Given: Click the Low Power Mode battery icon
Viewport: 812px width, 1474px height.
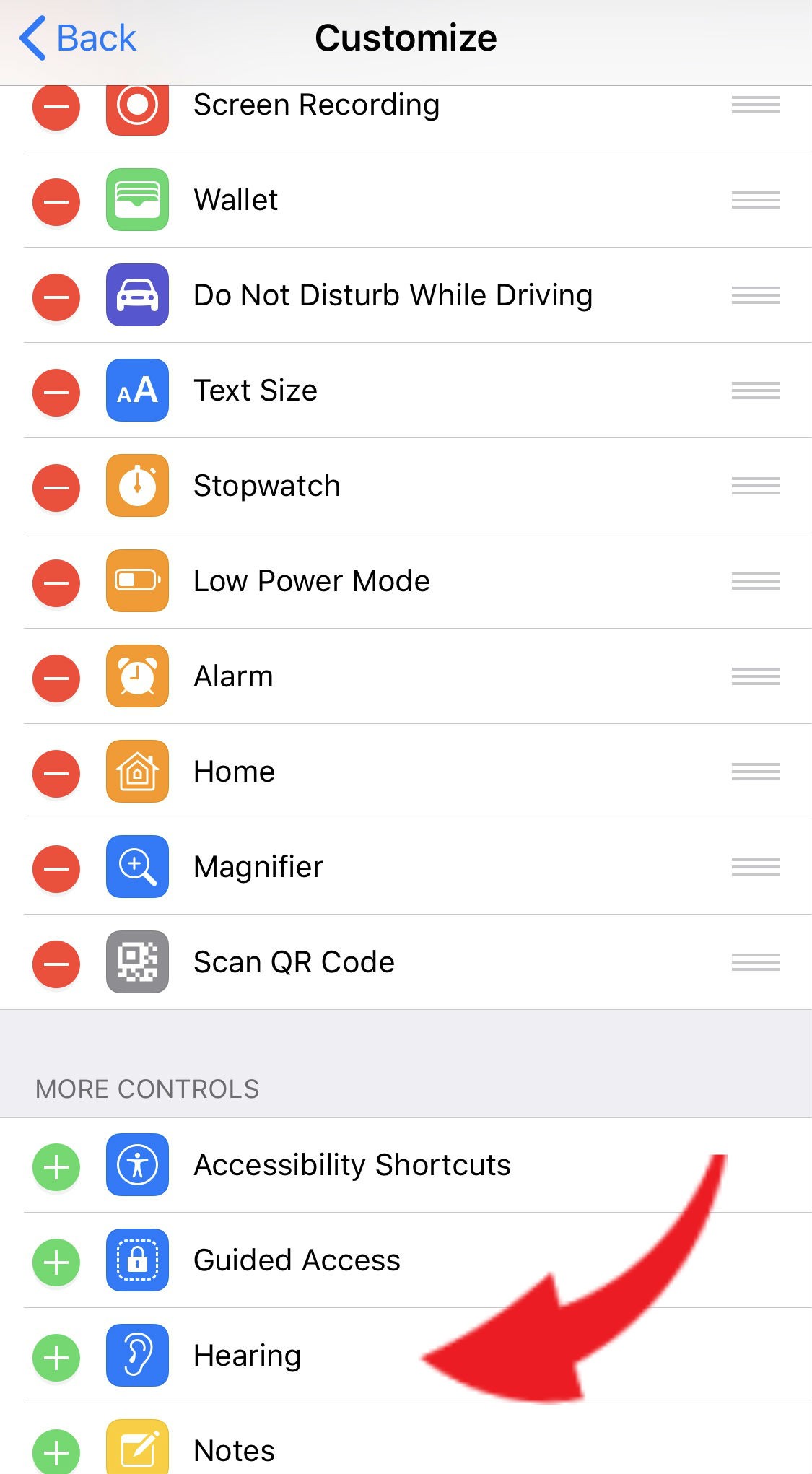Looking at the screenshot, I should click(137, 582).
